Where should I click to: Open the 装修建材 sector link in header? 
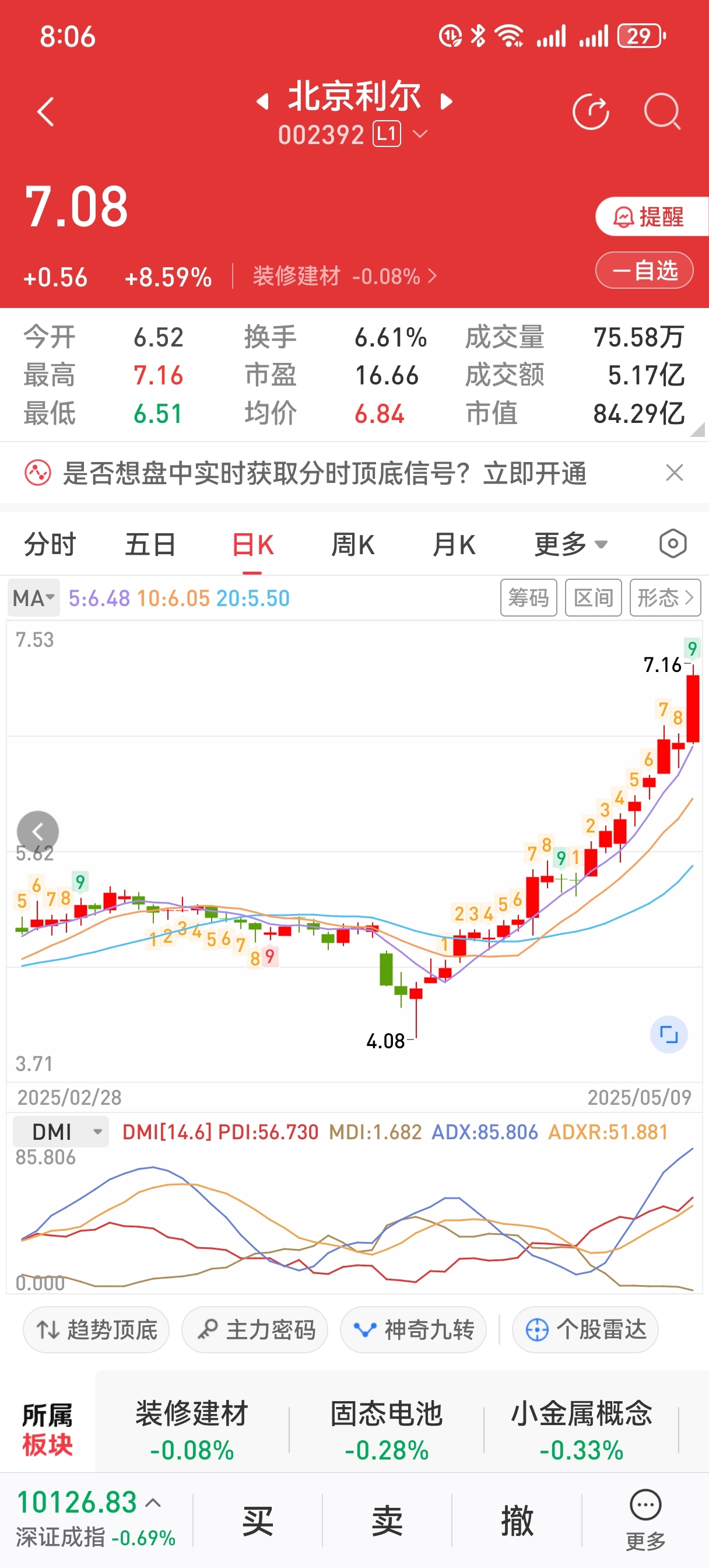coord(345,276)
